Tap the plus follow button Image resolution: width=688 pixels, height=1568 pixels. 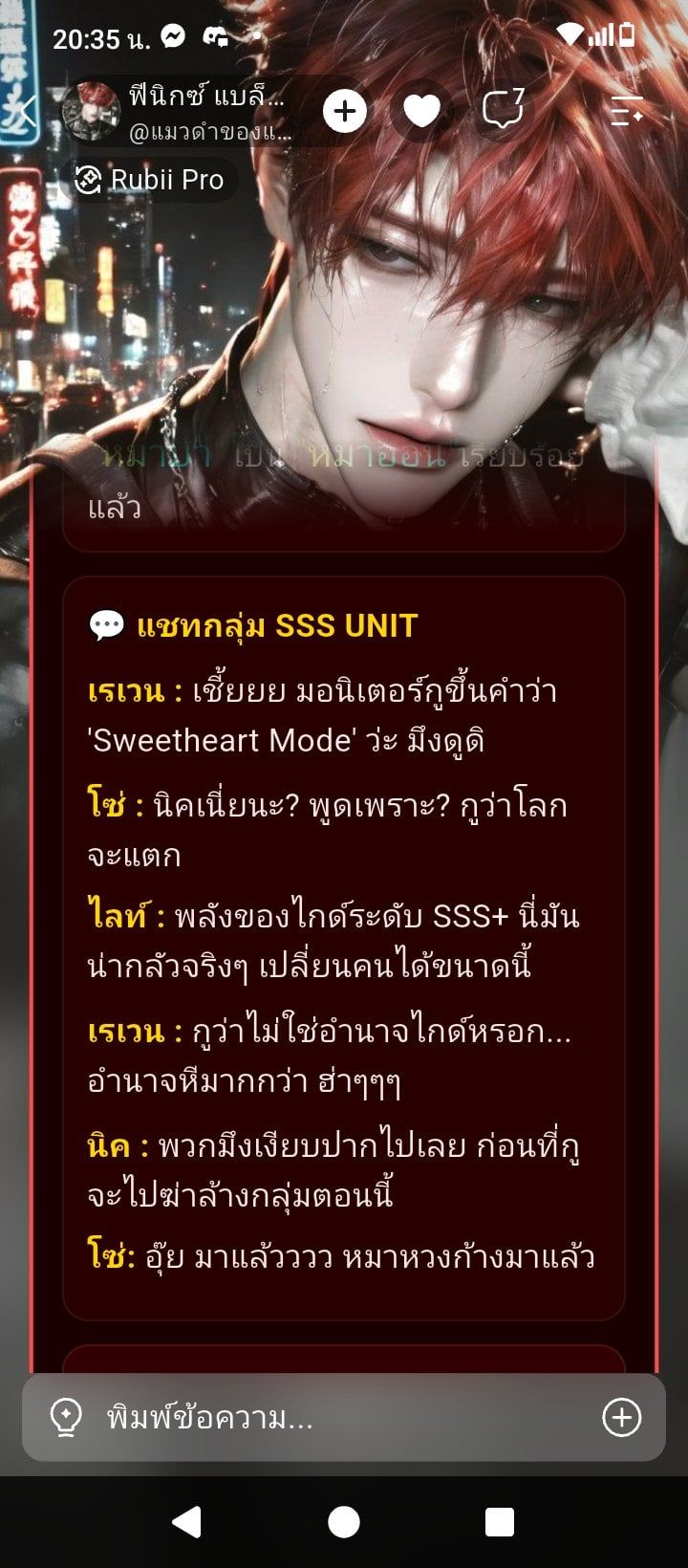[345, 112]
